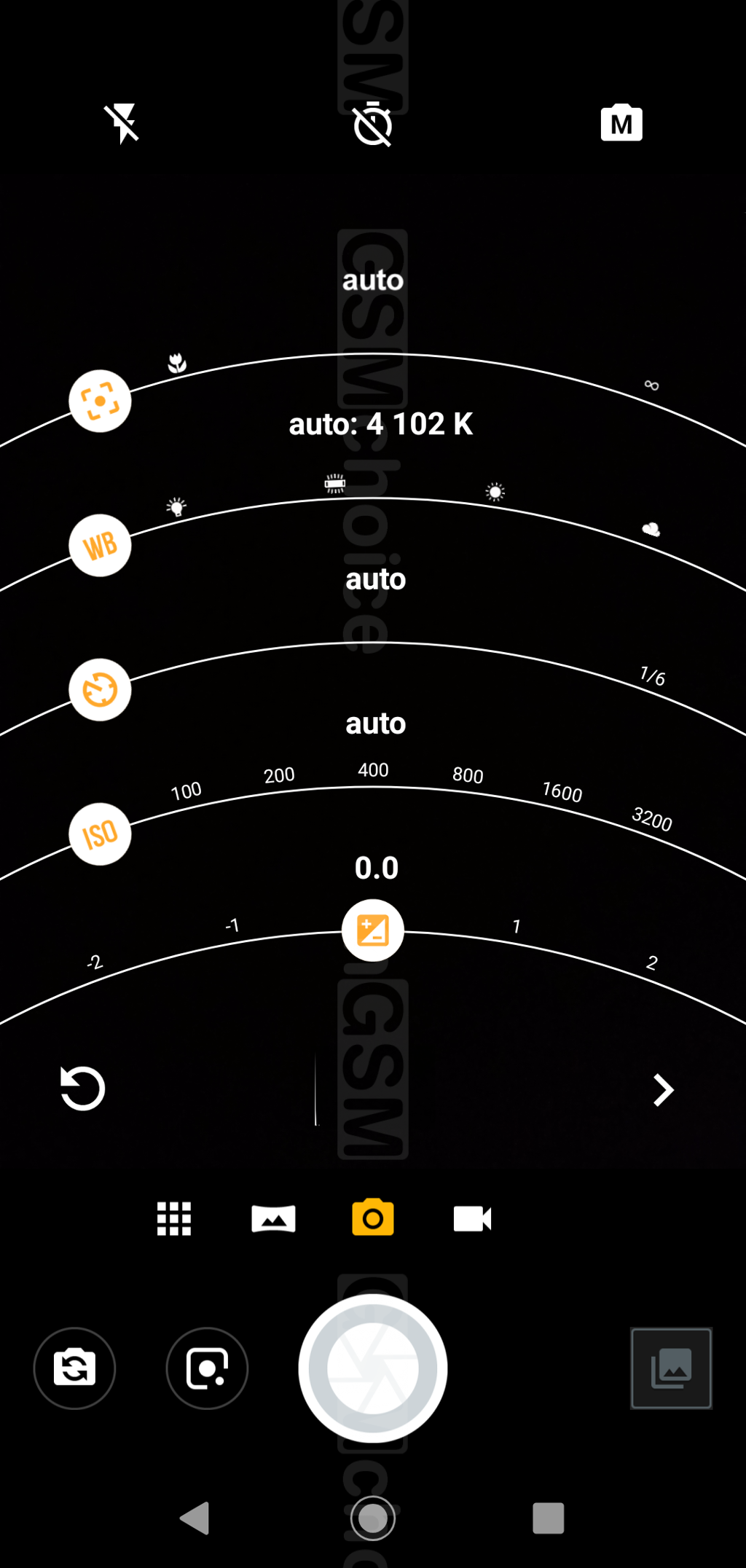Tap the exposure compensation handle
Viewport: 746px width, 1568px height.
click(x=373, y=930)
